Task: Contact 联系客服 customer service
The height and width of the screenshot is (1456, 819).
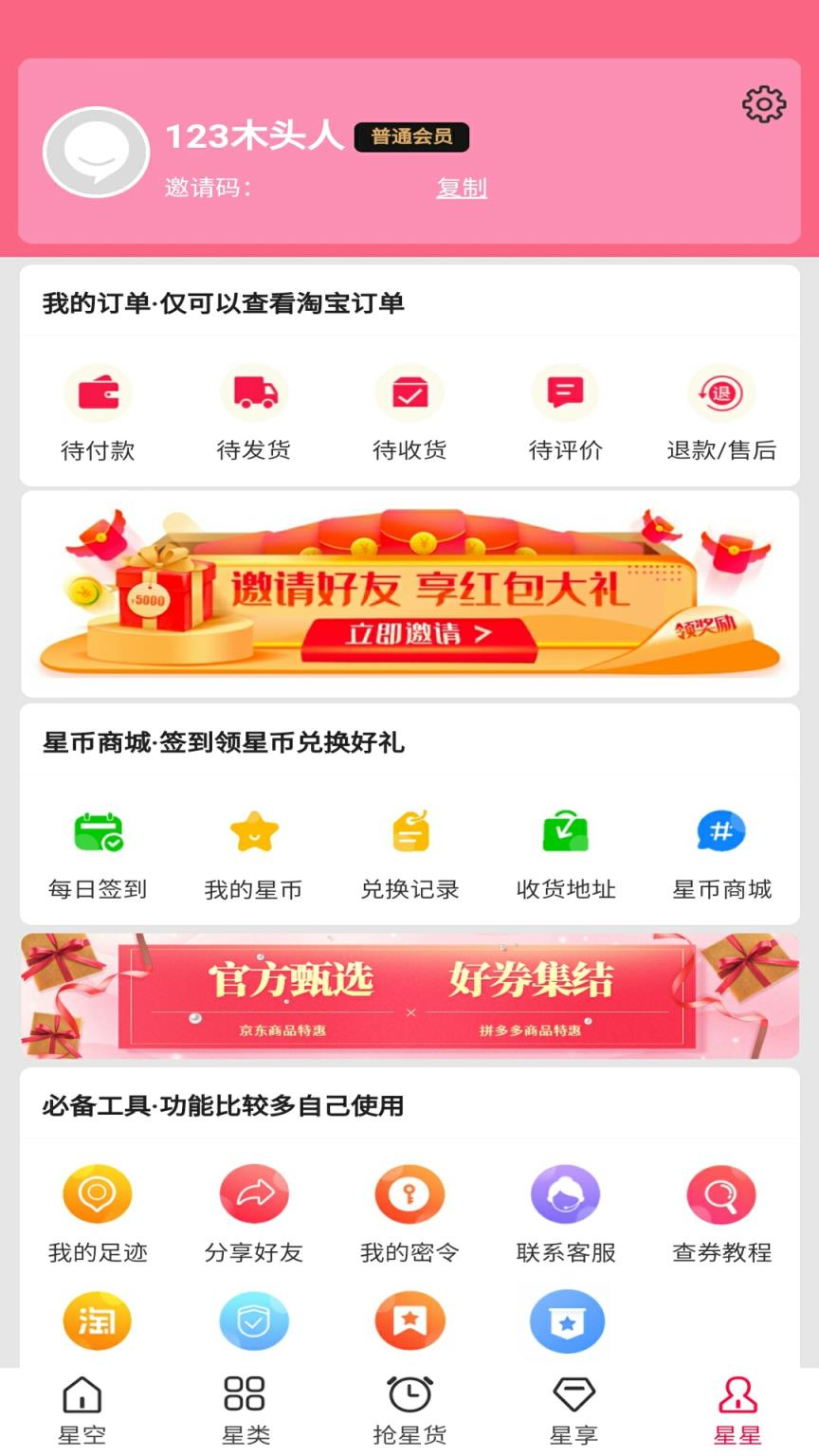Action: coord(564,1213)
